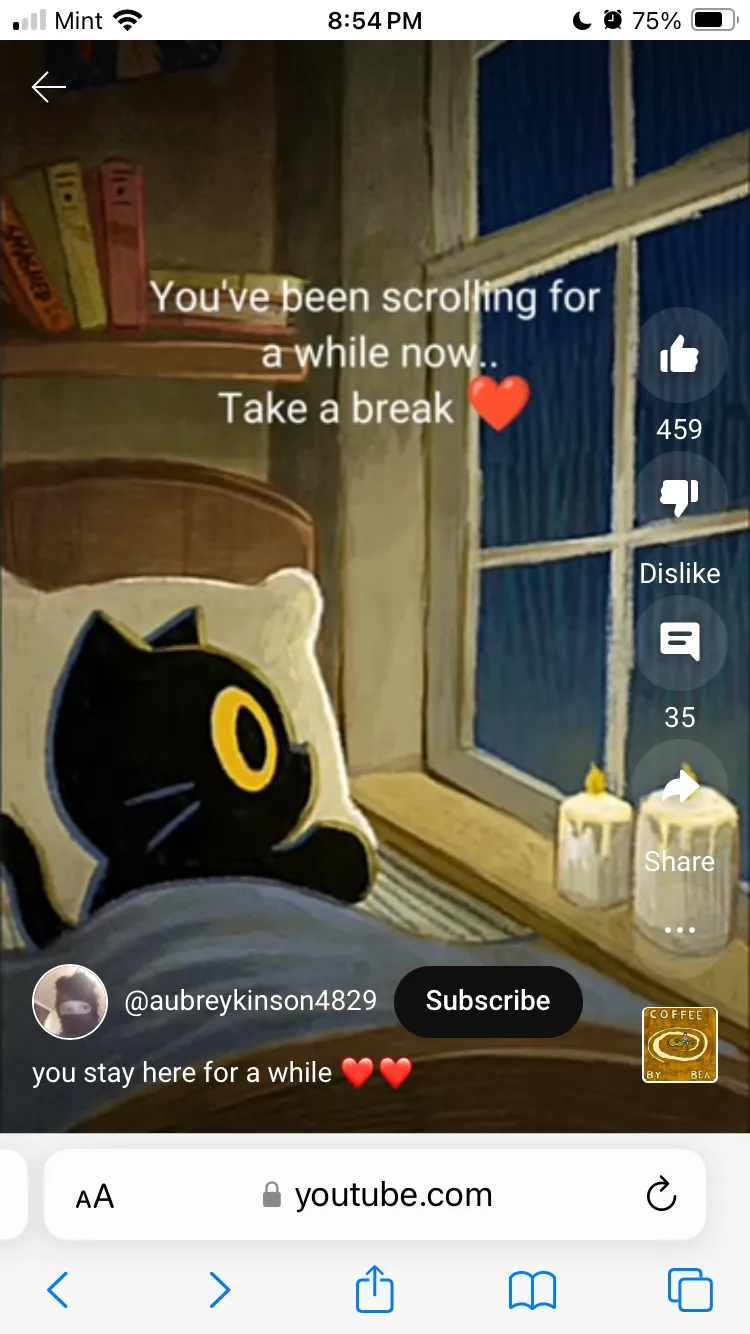
Task: Open the comments section
Action: point(680,642)
